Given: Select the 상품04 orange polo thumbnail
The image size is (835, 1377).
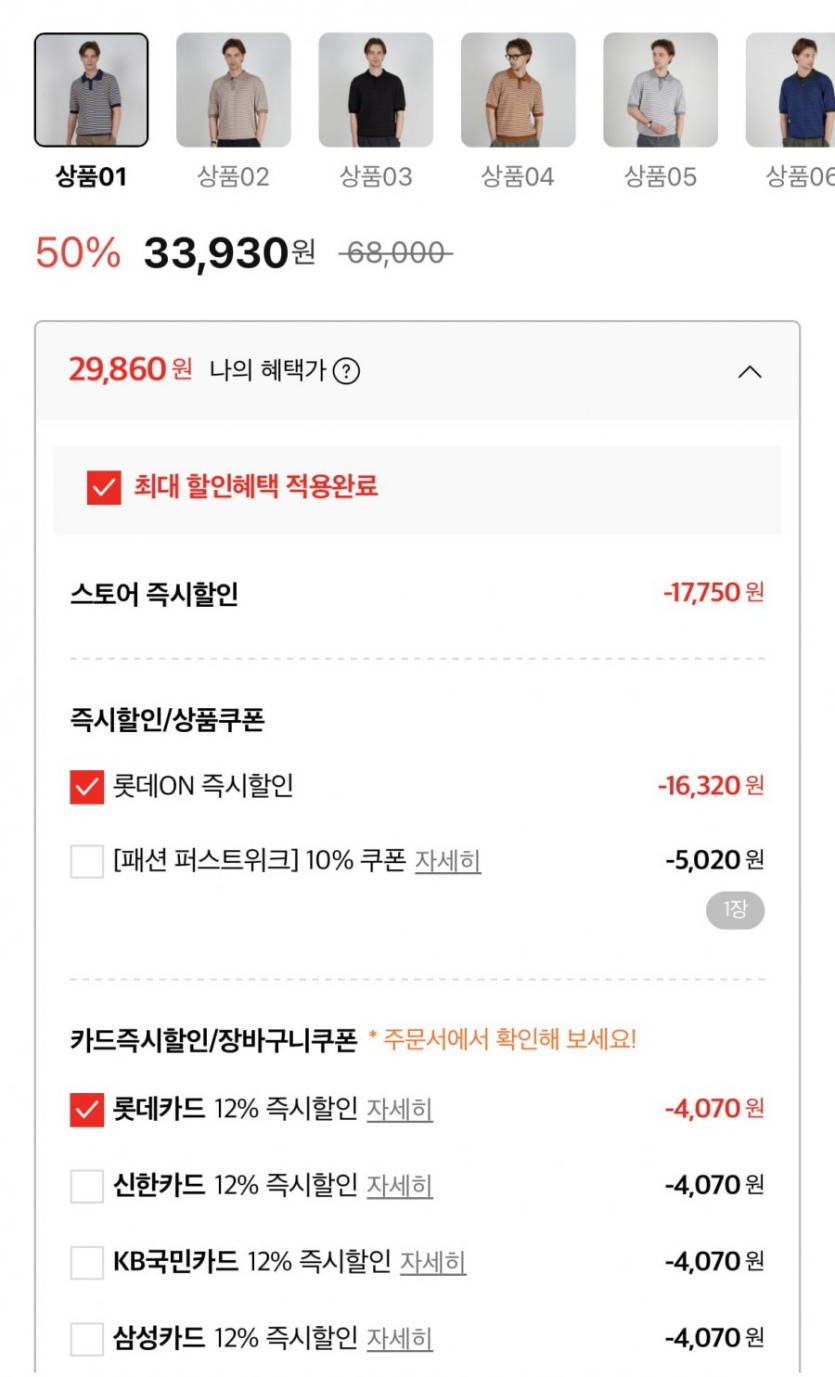Looking at the screenshot, I should coord(517,90).
